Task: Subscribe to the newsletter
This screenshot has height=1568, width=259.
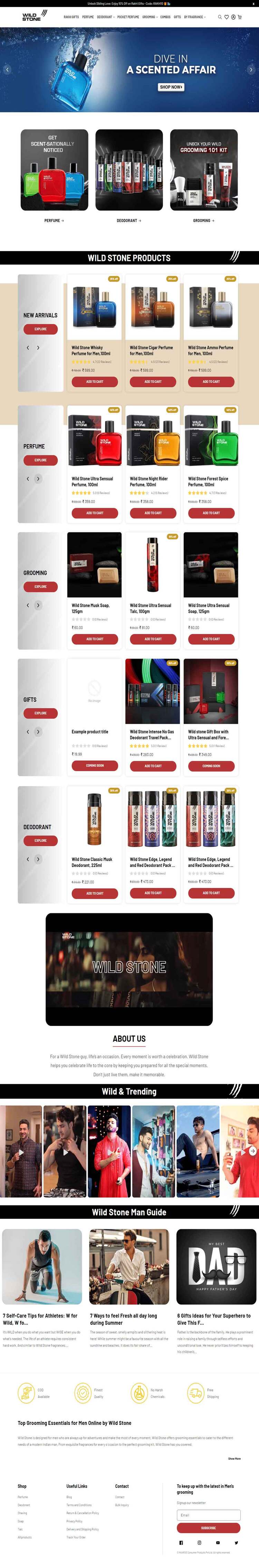Action: click(209, 1528)
